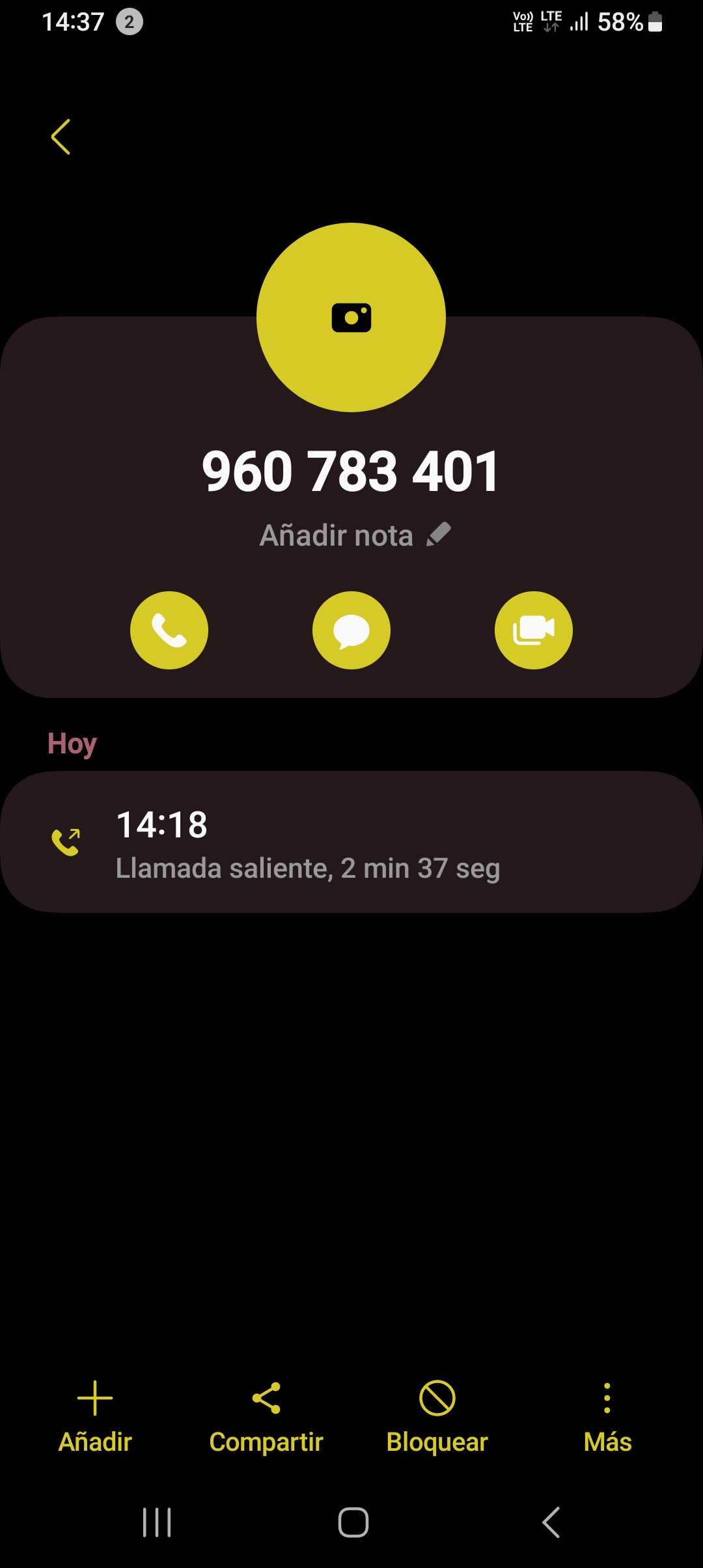Call 960 783 401
This screenshot has height=1568, width=703.
click(169, 630)
